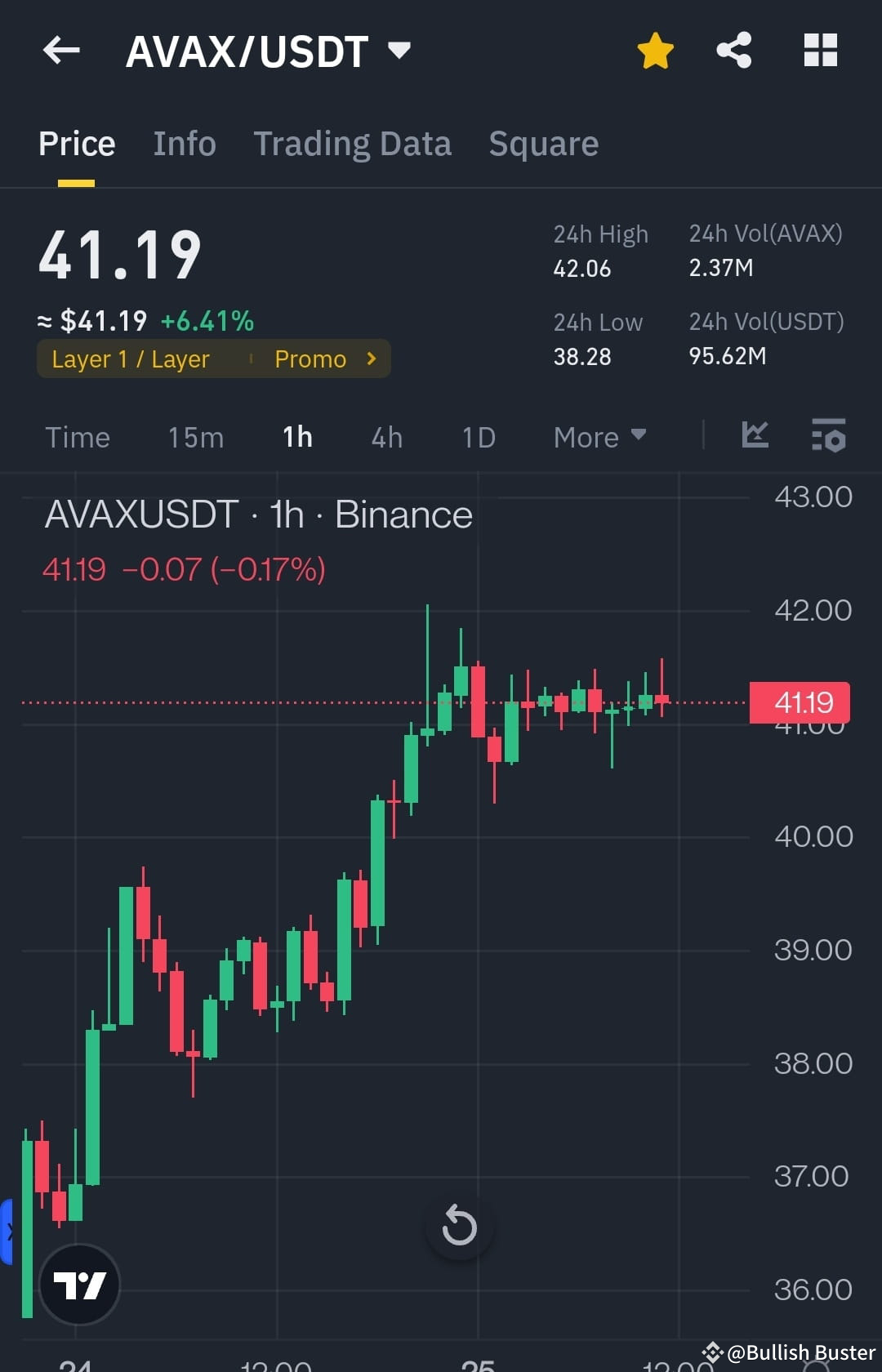Tap the back arrow to exit the chart
Image resolution: width=882 pixels, height=1372 pixels.
(x=61, y=51)
